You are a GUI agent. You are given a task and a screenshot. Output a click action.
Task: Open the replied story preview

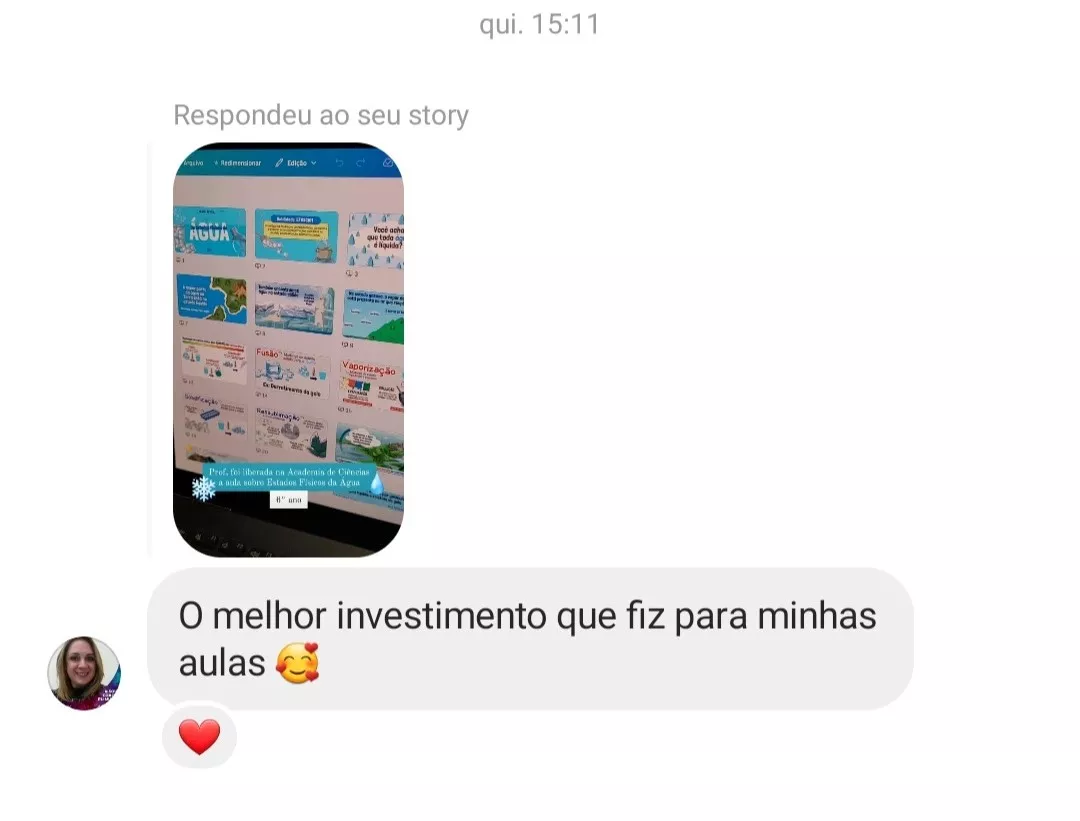coord(288,350)
